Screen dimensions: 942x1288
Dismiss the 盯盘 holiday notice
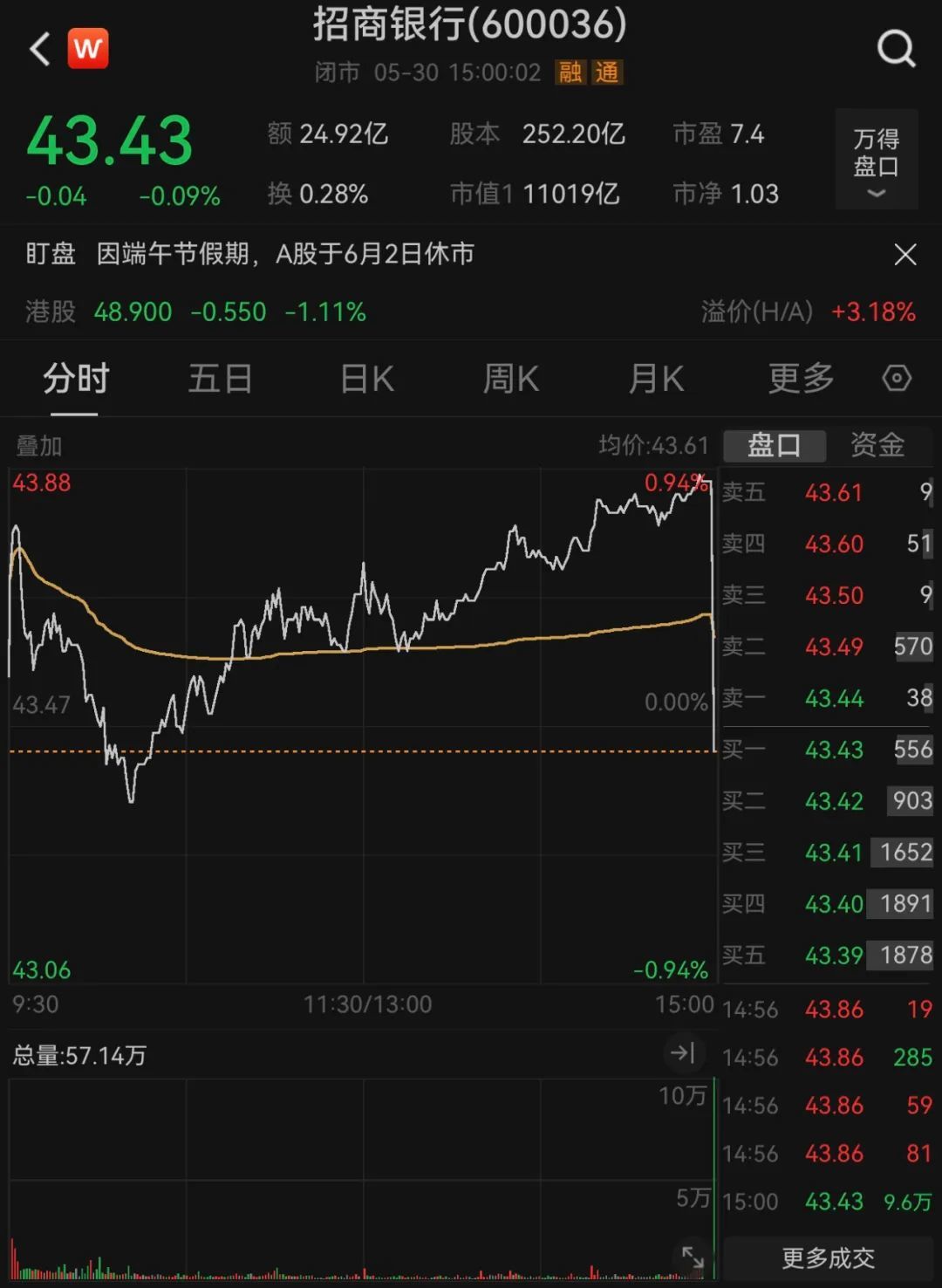pyautogui.click(x=905, y=255)
